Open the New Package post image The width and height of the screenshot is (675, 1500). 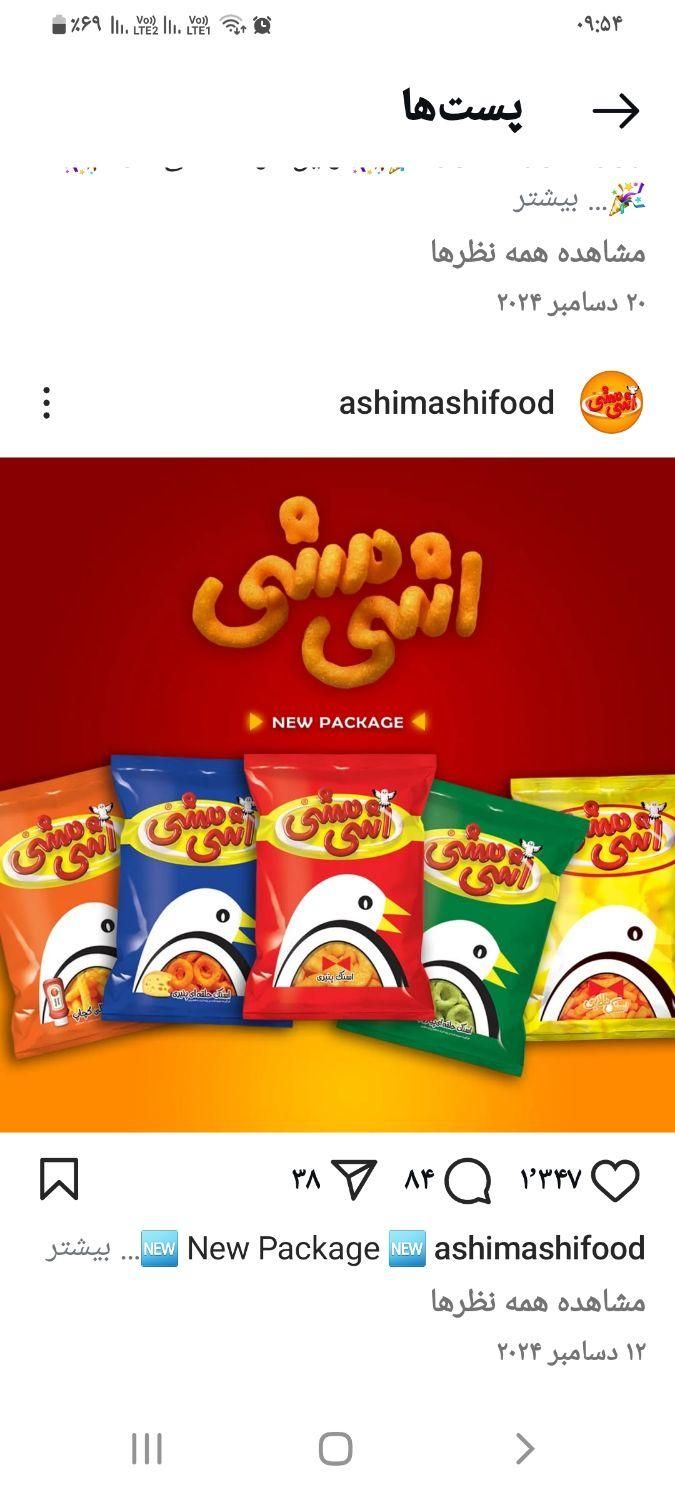pos(337,794)
